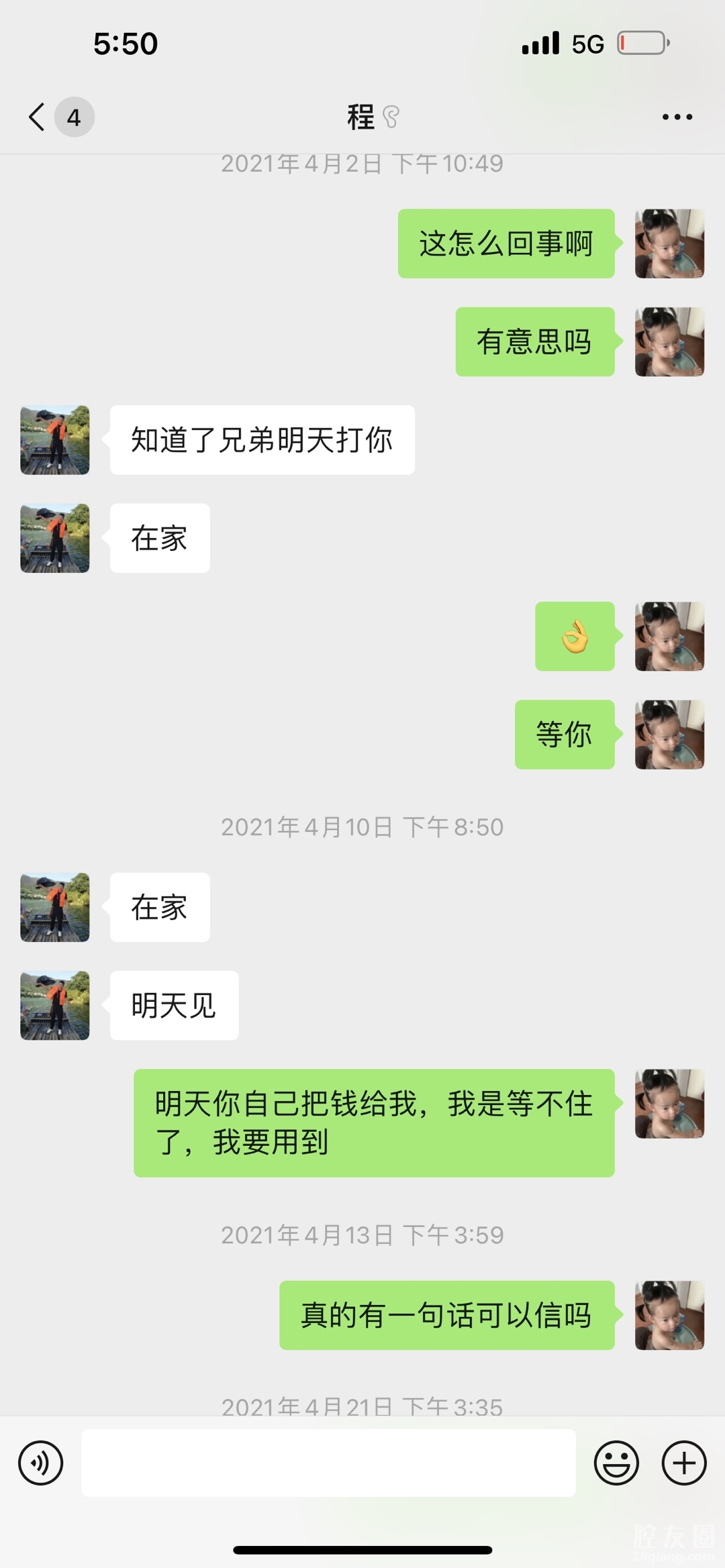The image size is (725, 1568).
Task: Open contact avatar beside 明天见
Action: [x=55, y=1005]
